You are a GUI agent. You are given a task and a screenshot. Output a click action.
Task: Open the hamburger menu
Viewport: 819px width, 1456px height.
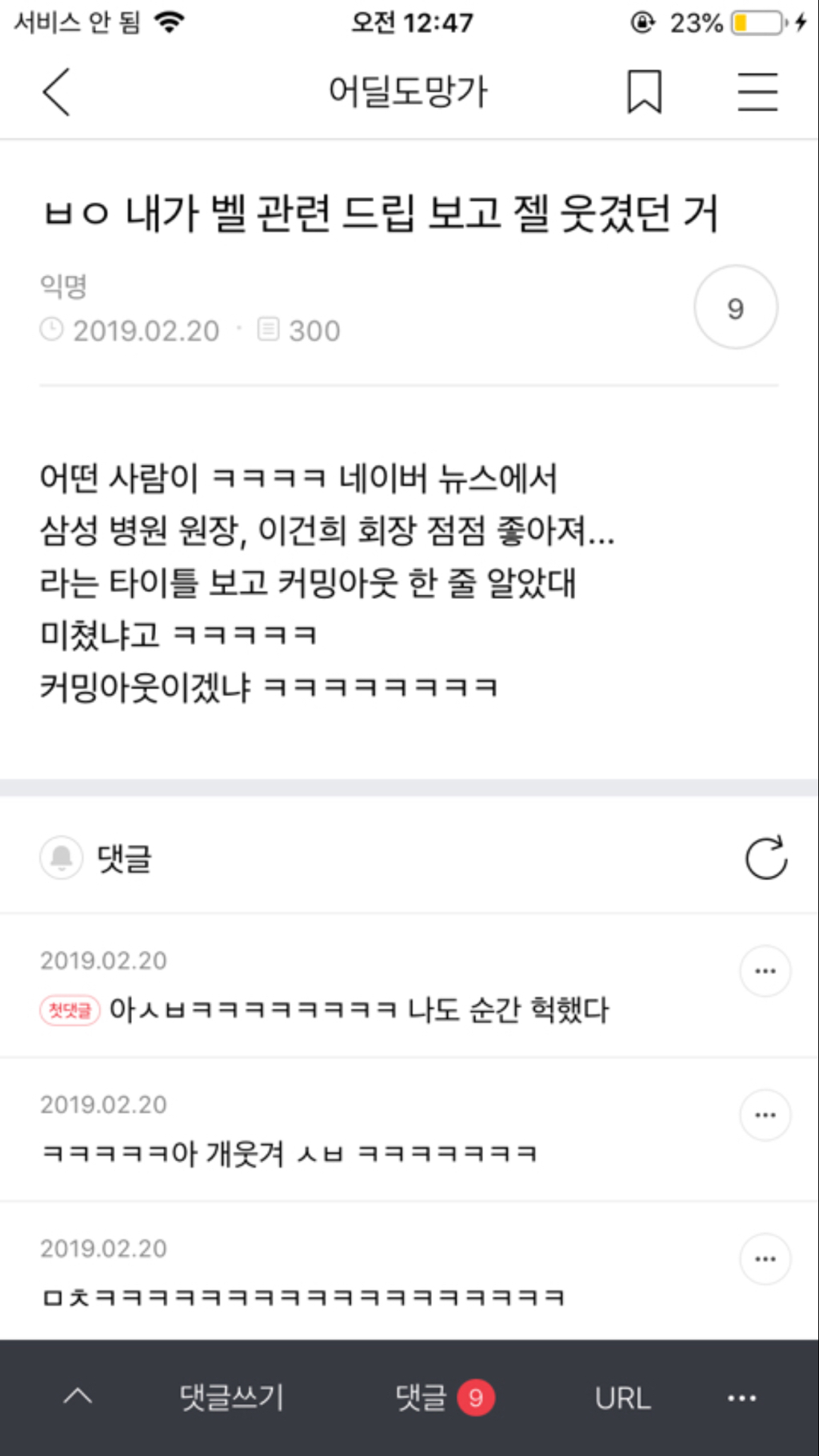[757, 92]
